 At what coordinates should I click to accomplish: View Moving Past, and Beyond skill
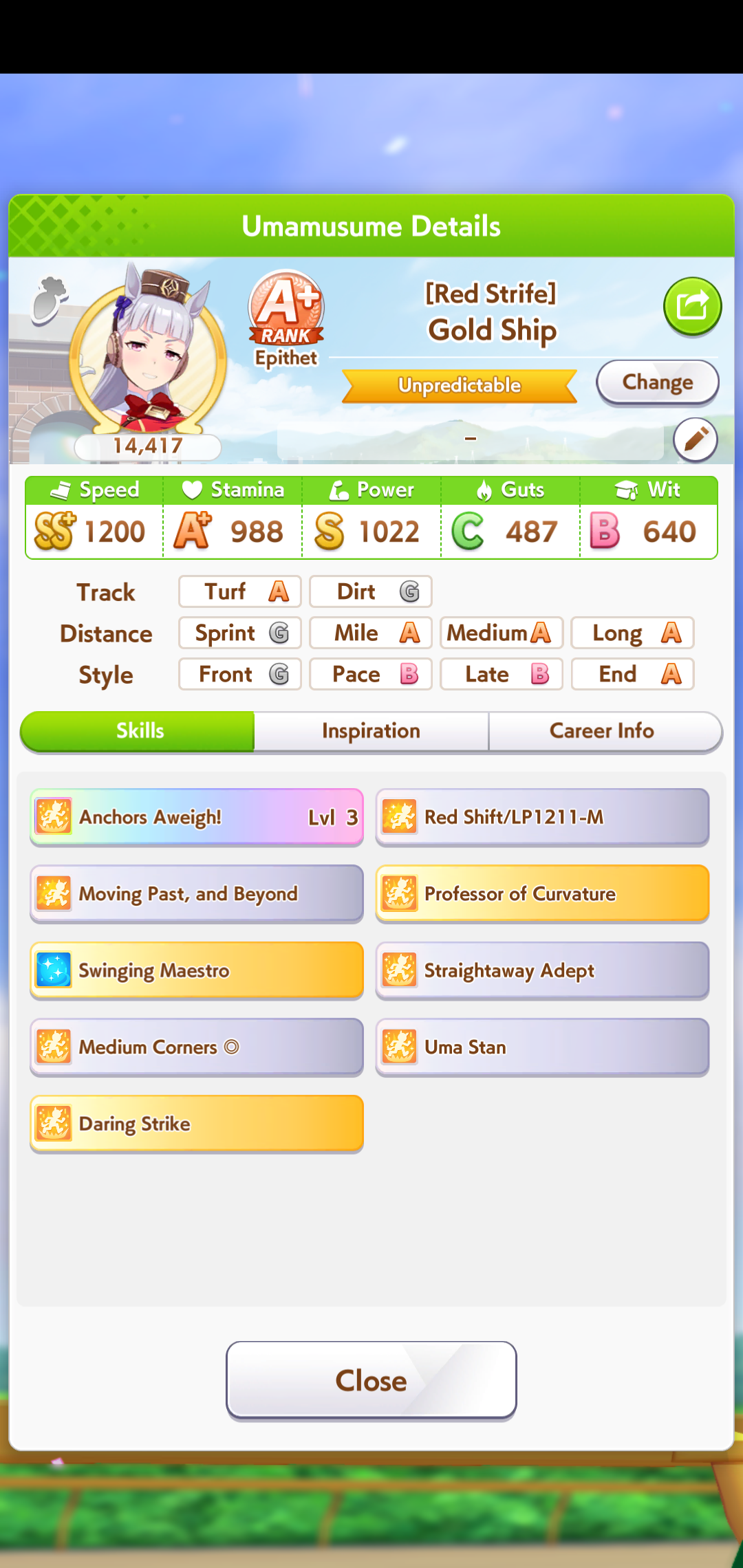[197, 894]
